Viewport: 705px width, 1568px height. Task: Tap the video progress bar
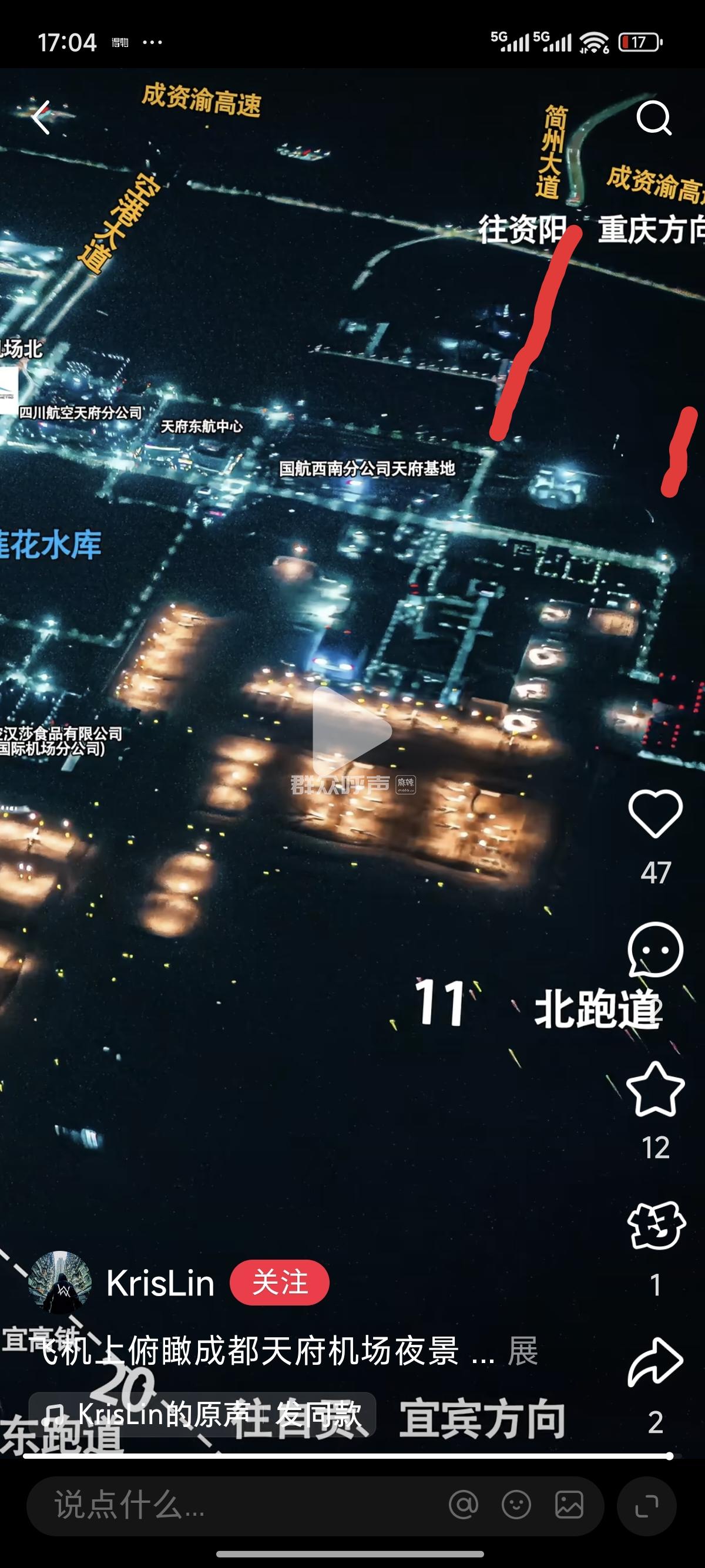click(x=347, y=1456)
